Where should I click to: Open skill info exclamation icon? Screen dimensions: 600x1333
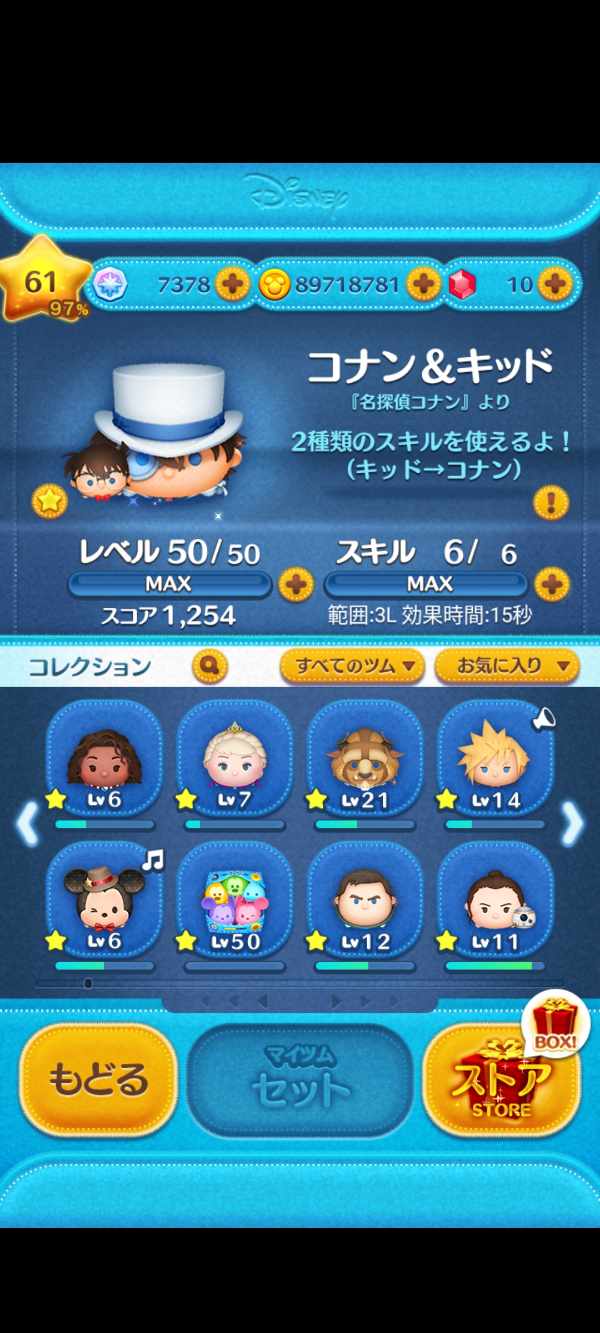point(550,500)
